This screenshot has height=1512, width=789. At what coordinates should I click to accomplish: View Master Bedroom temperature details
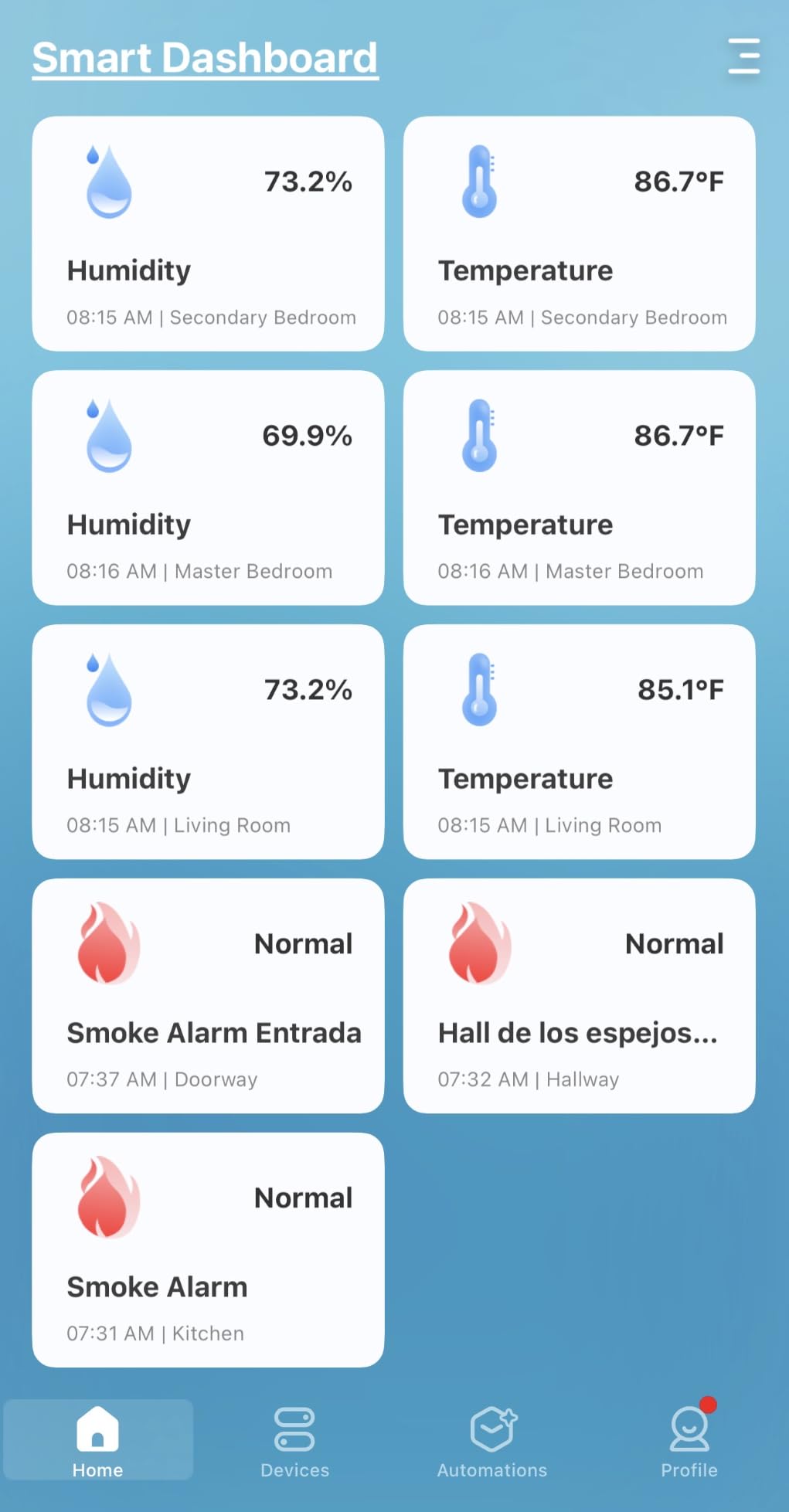coord(579,488)
